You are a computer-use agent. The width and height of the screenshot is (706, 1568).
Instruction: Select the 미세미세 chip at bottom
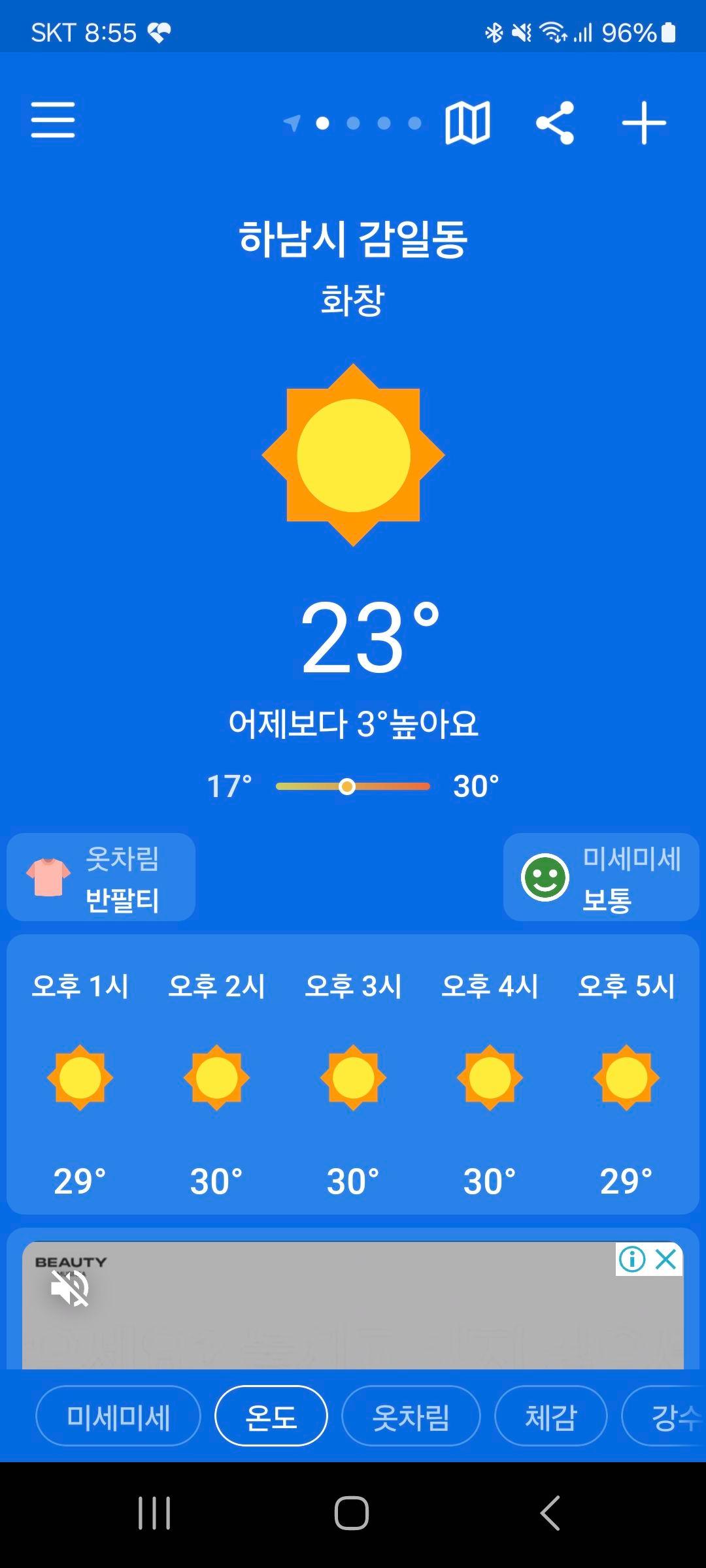pyautogui.click(x=118, y=1416)
